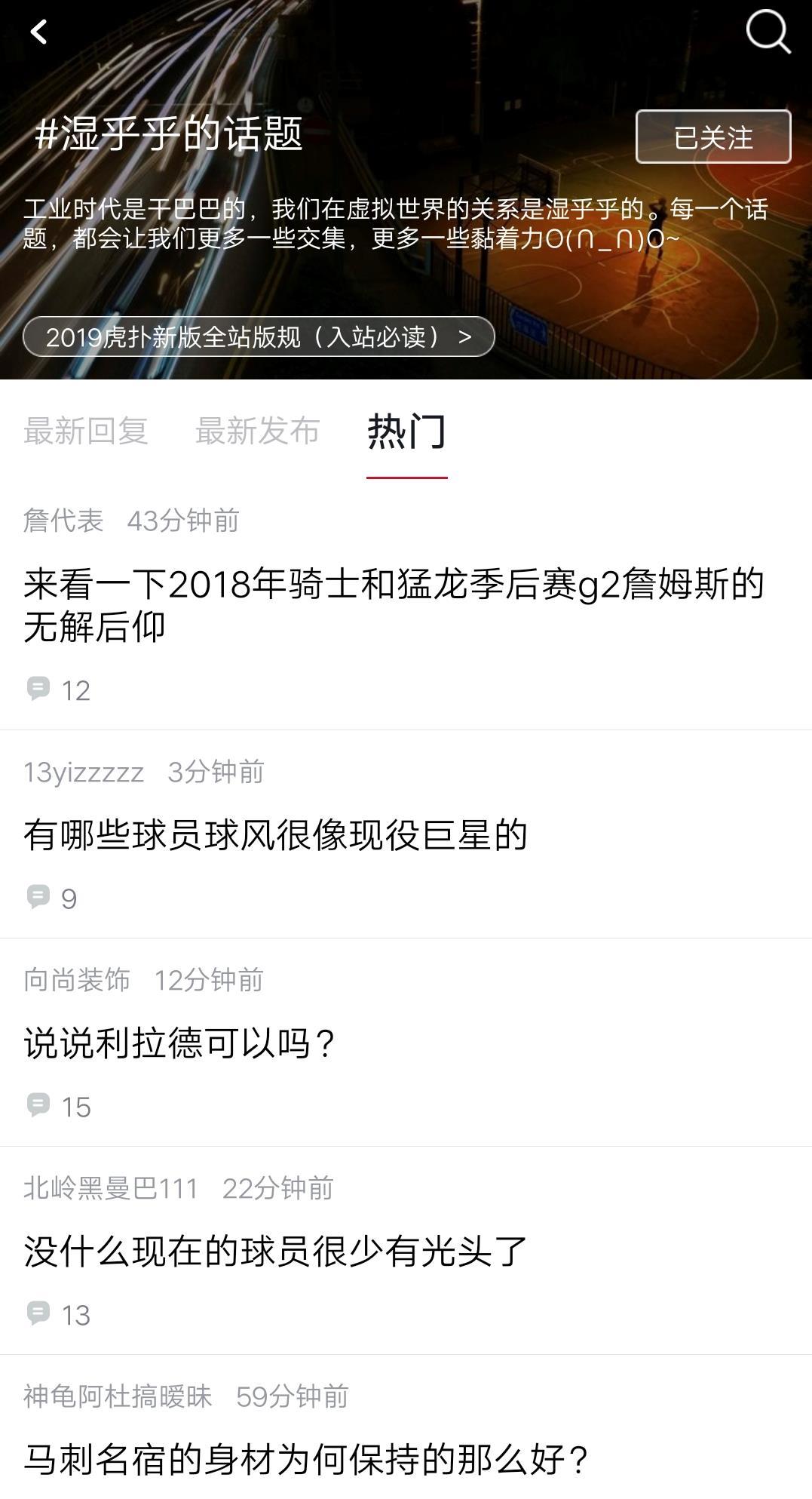Go back using the top-left arrow
This screenshot has height=1499, width=812.
[x=38, y=32]
